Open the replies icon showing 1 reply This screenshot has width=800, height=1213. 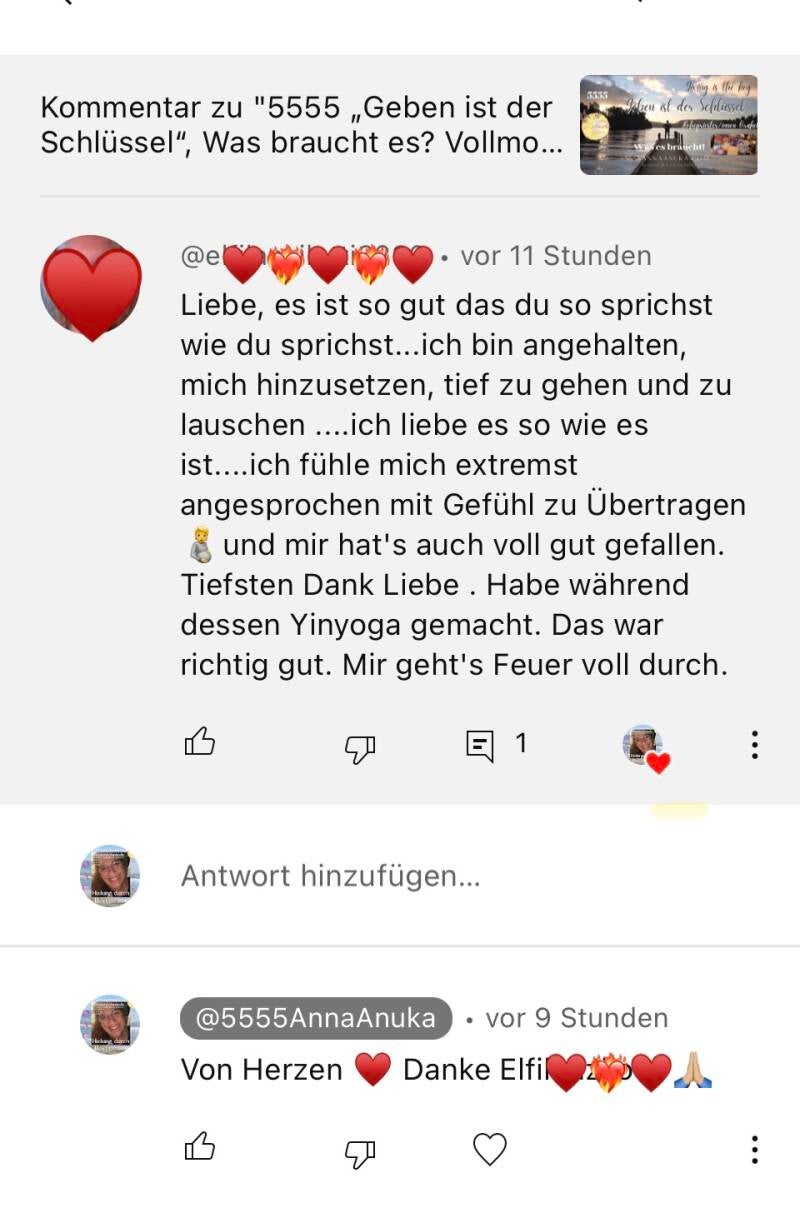point(481,745)
